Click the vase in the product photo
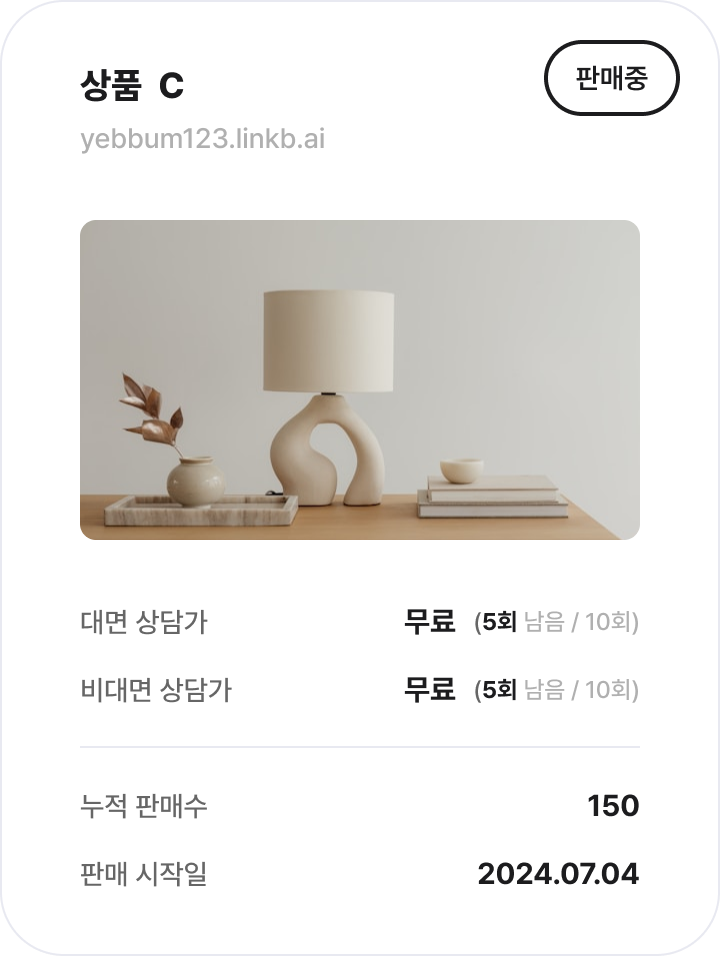 196,478
